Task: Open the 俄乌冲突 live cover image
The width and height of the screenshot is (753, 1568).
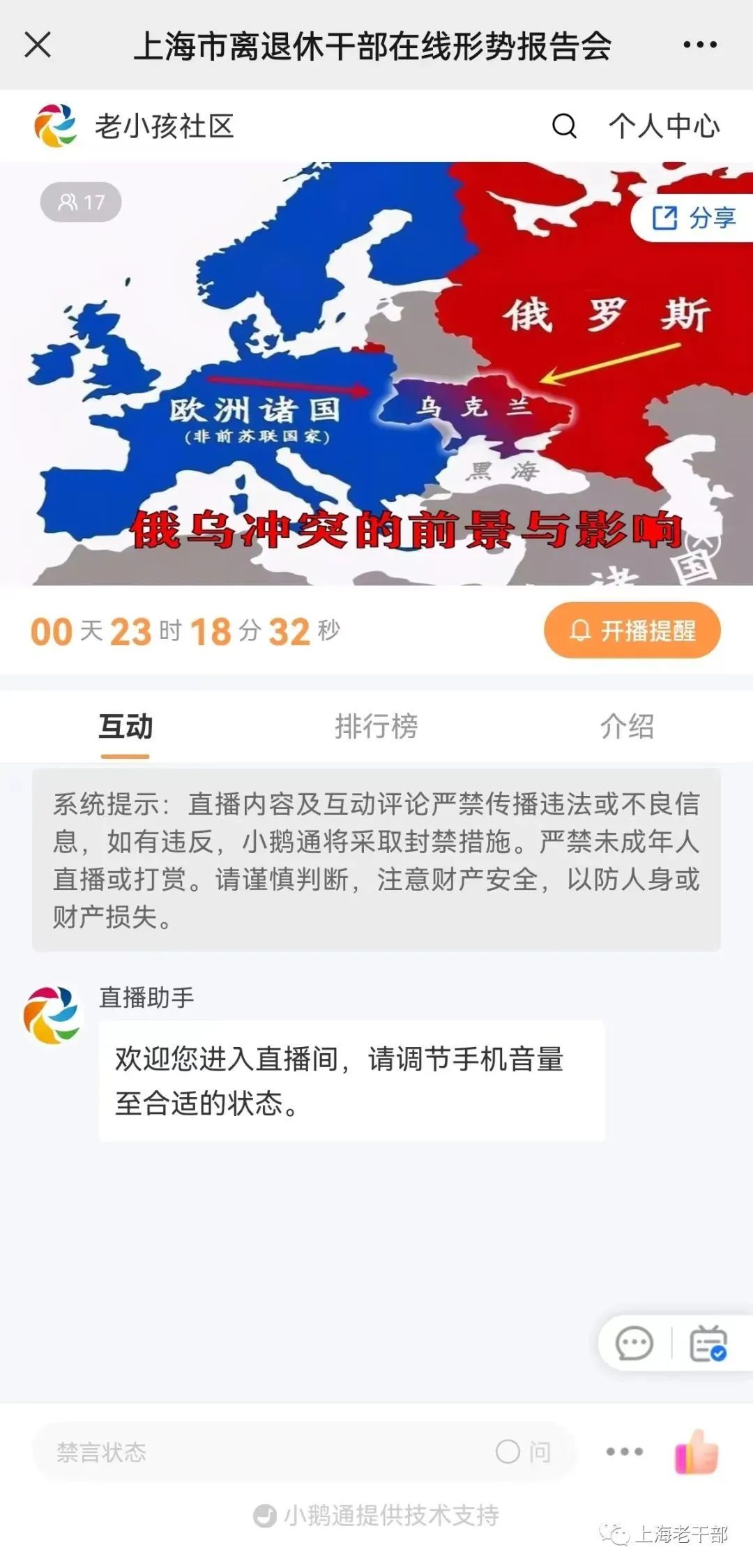Action: pos(376,374)
